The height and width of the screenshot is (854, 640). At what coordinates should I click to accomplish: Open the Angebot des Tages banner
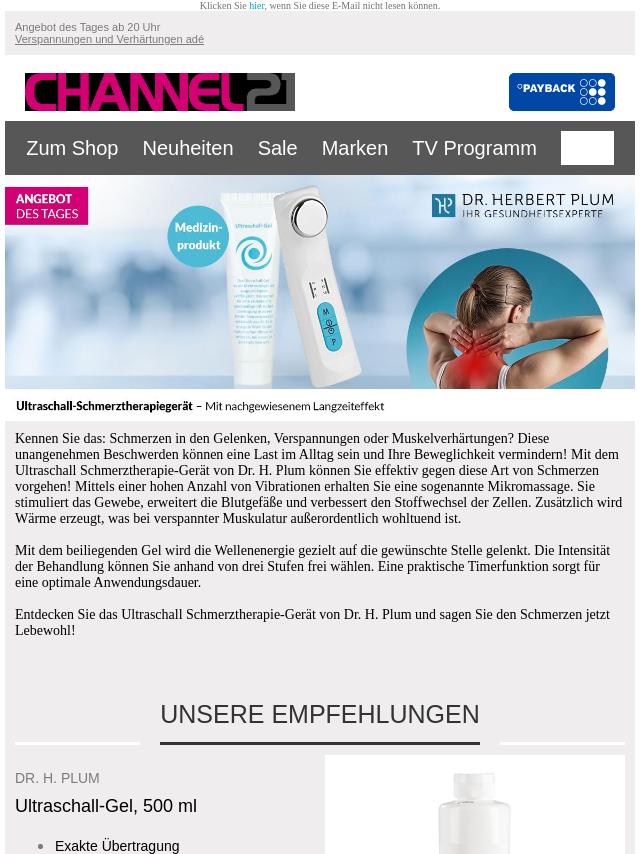[x=320, y=295]
